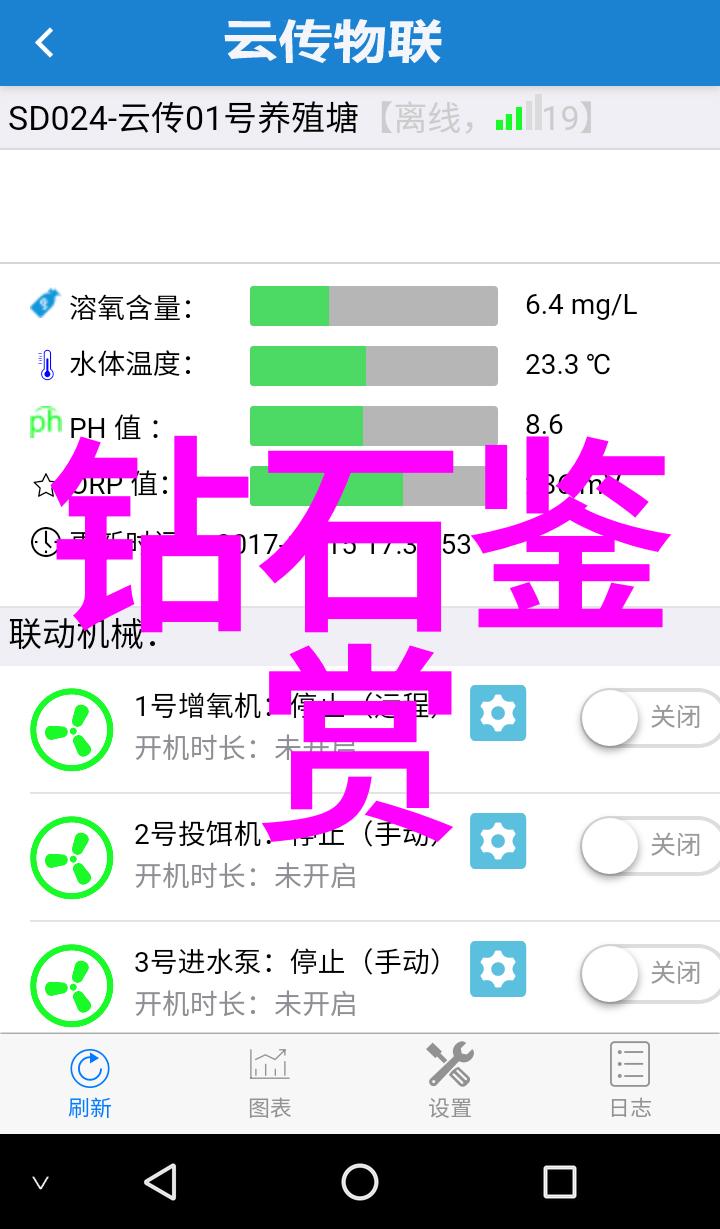720x1229 pixels.
Task: Switch to the 图表 tab
Action: [270, 1083]
